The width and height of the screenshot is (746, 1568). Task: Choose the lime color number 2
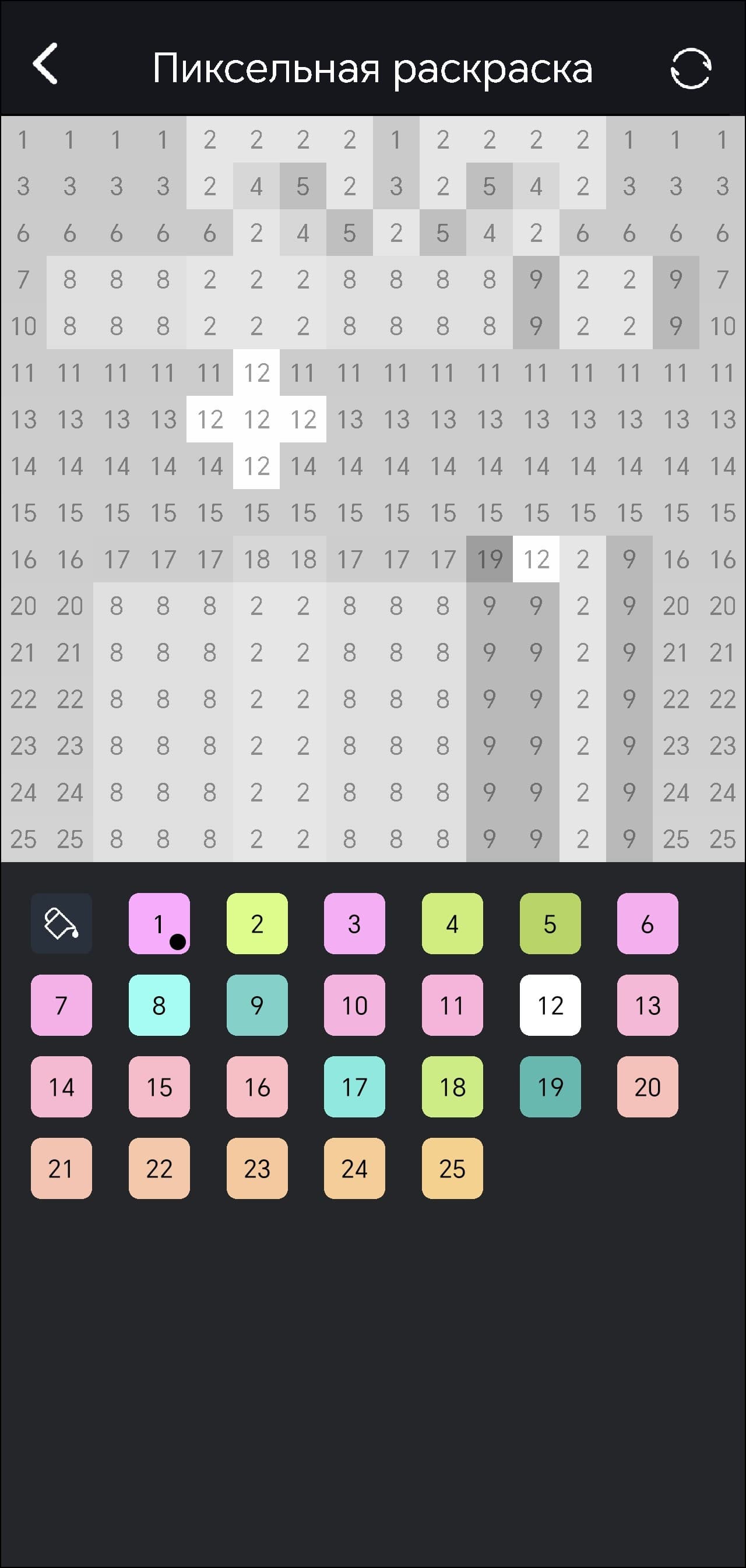coord(257,923)
